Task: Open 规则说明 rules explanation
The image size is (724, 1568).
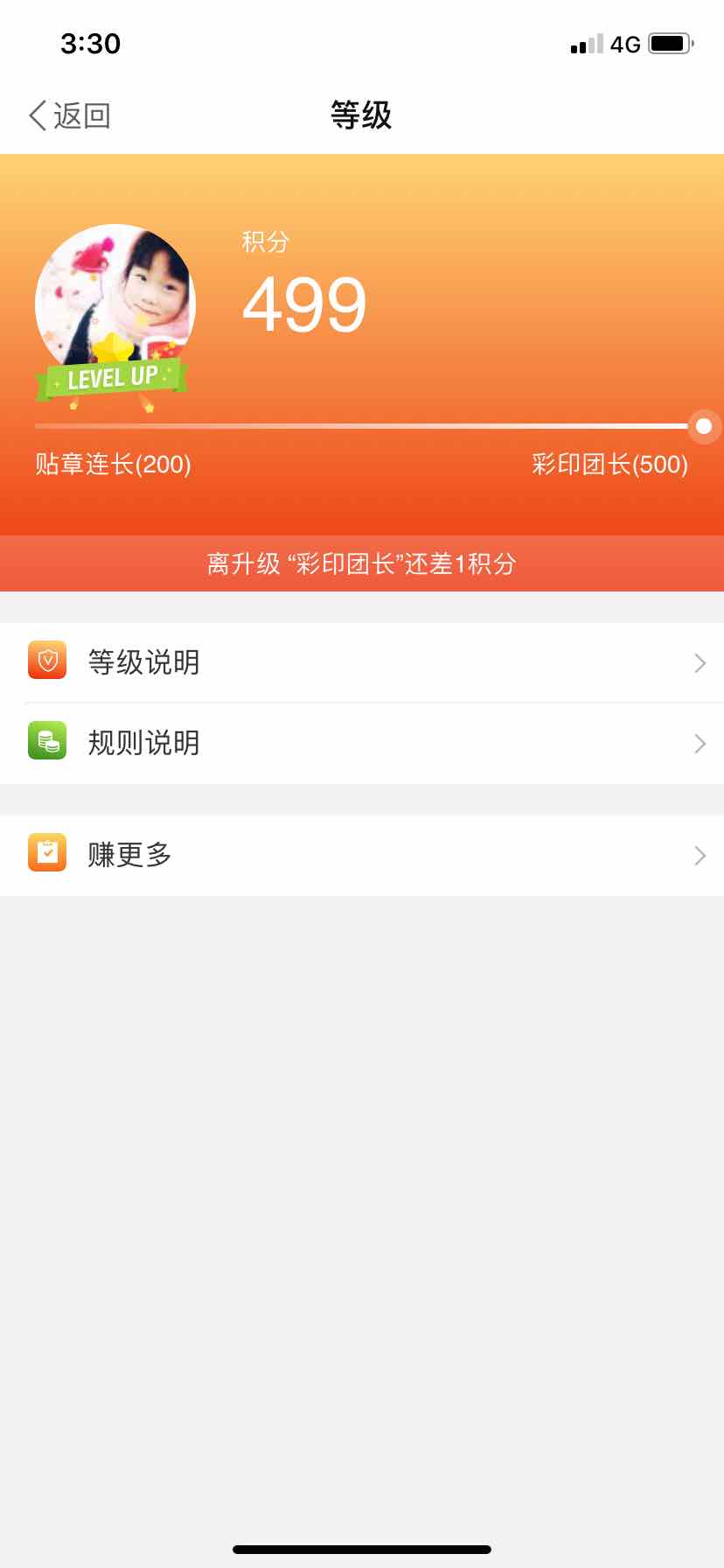Action: pyautogui.click(x=362, y=743)
